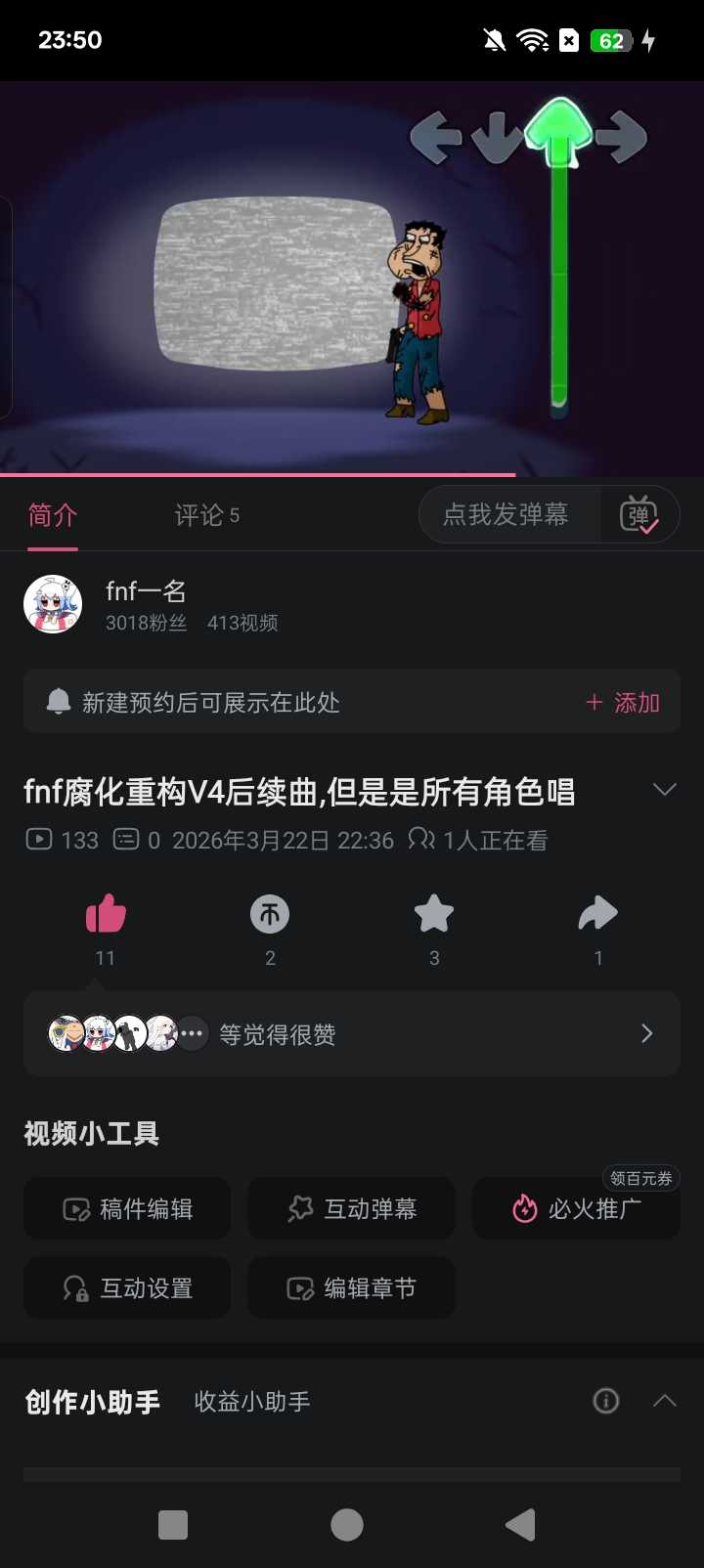Give coins to this video
Viewport: 704px width, 1568px height.
click(270, 915)
